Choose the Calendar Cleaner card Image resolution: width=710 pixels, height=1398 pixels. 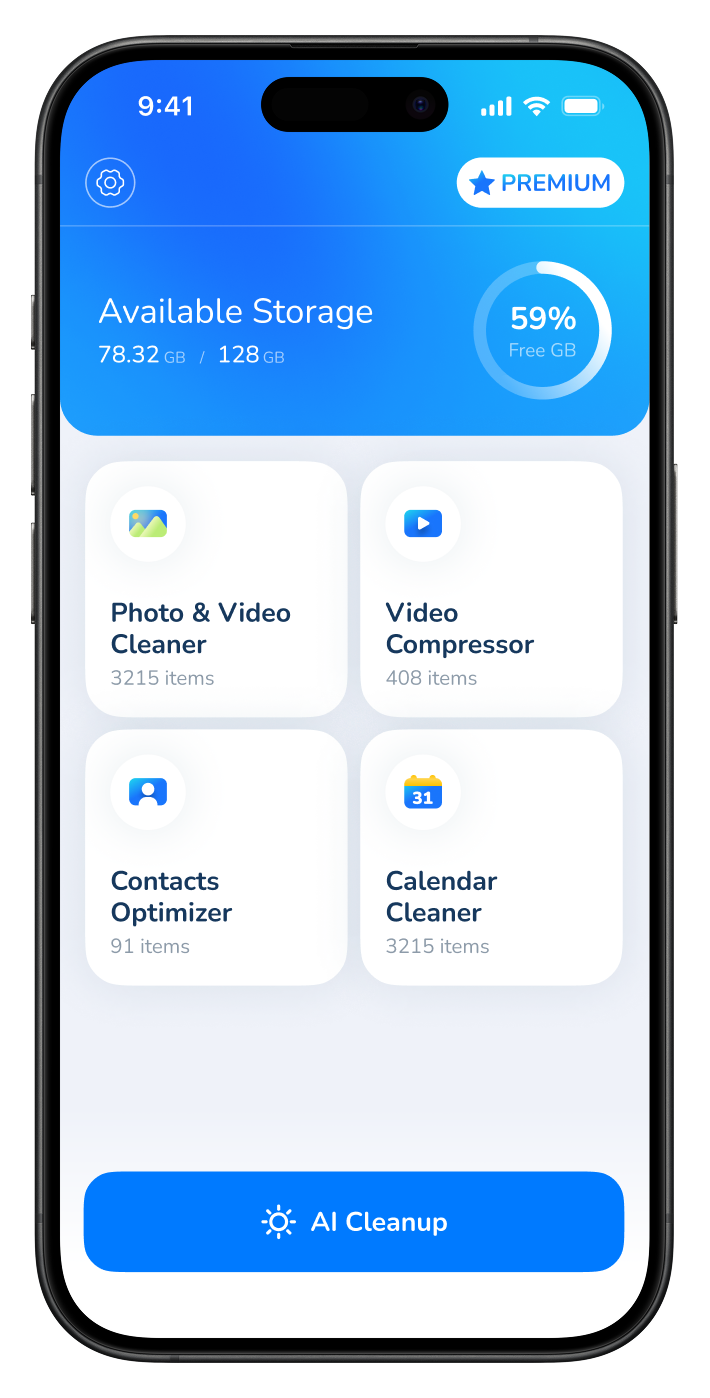tap(491, 857)
